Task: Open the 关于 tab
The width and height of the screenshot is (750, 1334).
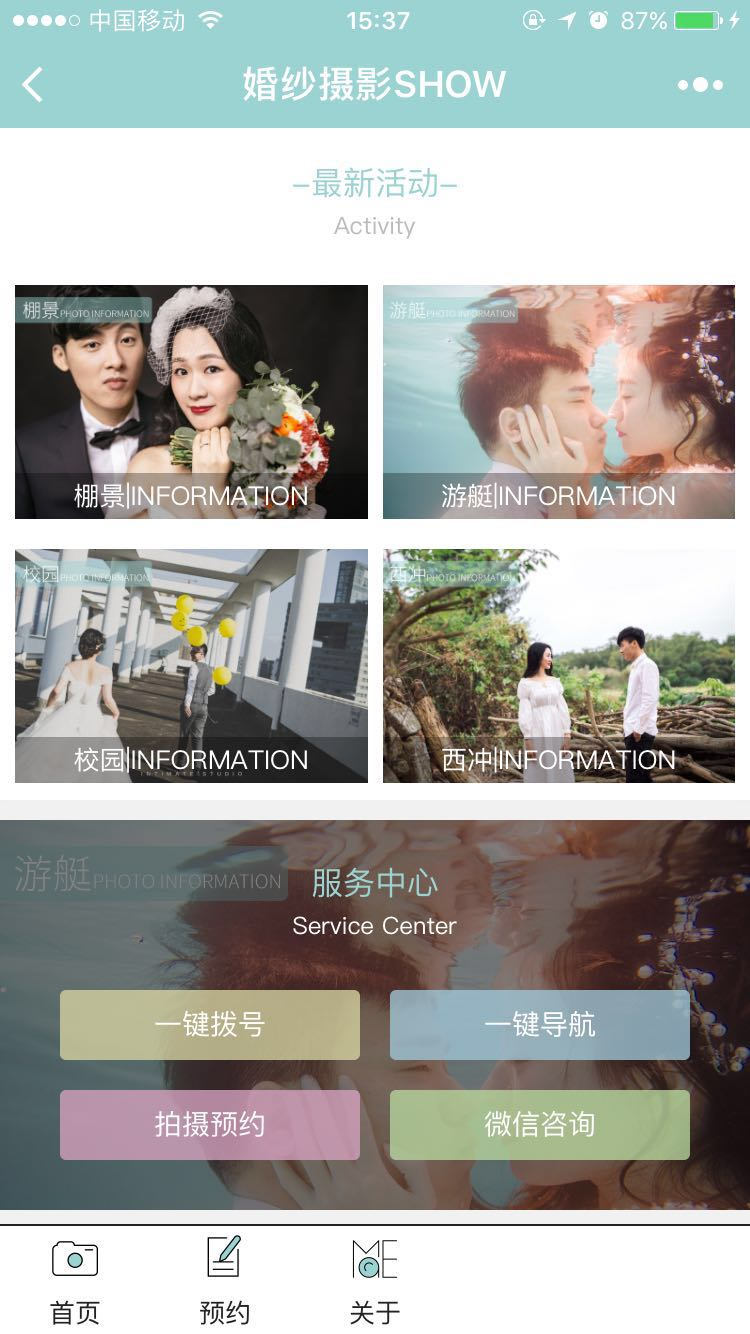Action: coord(375,1280)
